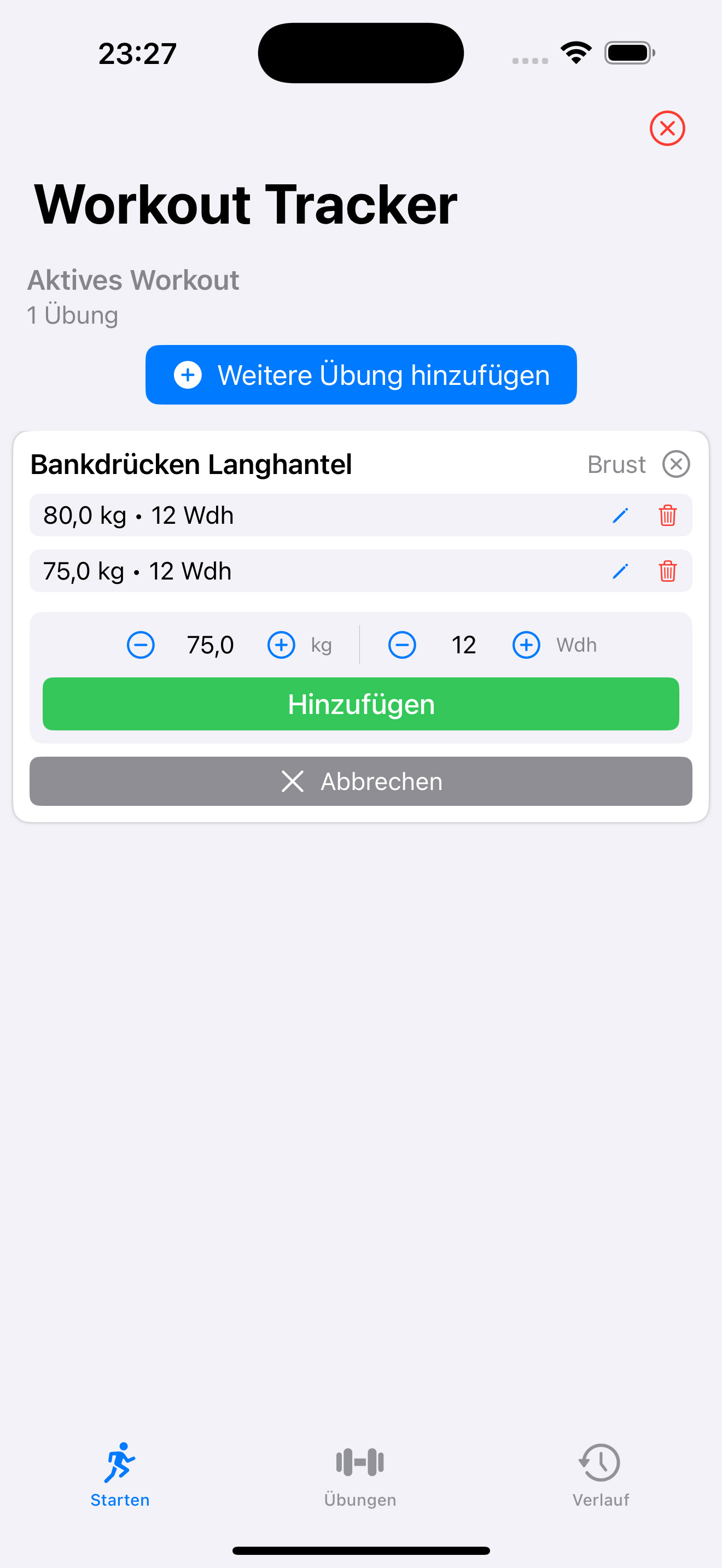The width and height of the screenshot is (722, 1568).
Task: Delete the 80,0 kg set
Action: pyautogui.click(x=667, y=515)
